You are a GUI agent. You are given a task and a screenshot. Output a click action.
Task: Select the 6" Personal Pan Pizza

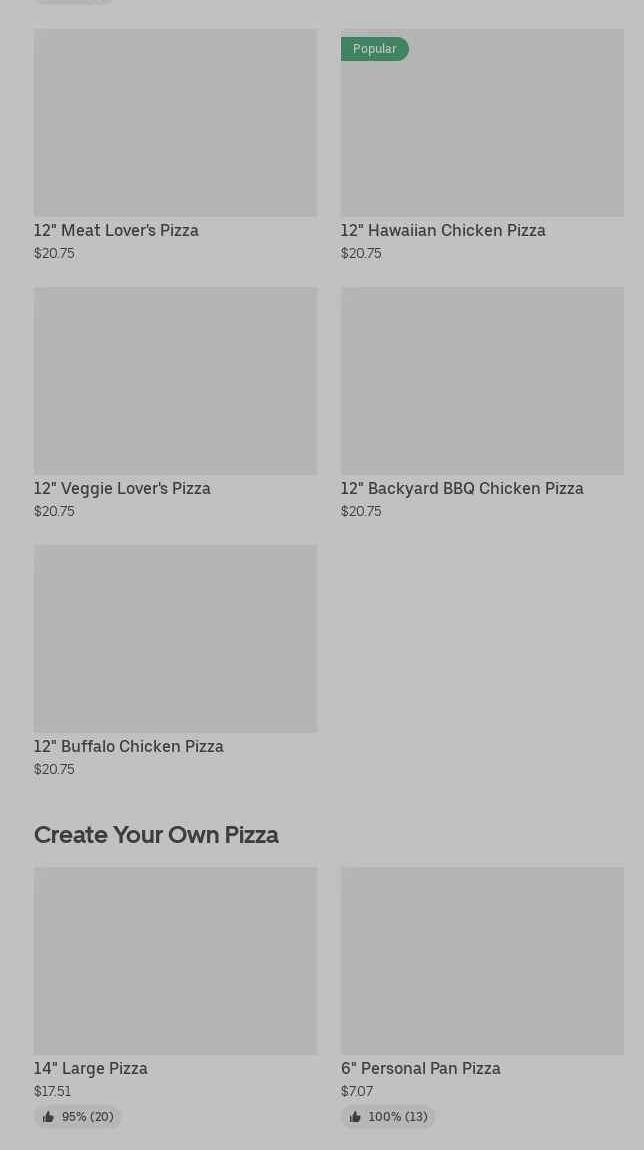point(482,997)
